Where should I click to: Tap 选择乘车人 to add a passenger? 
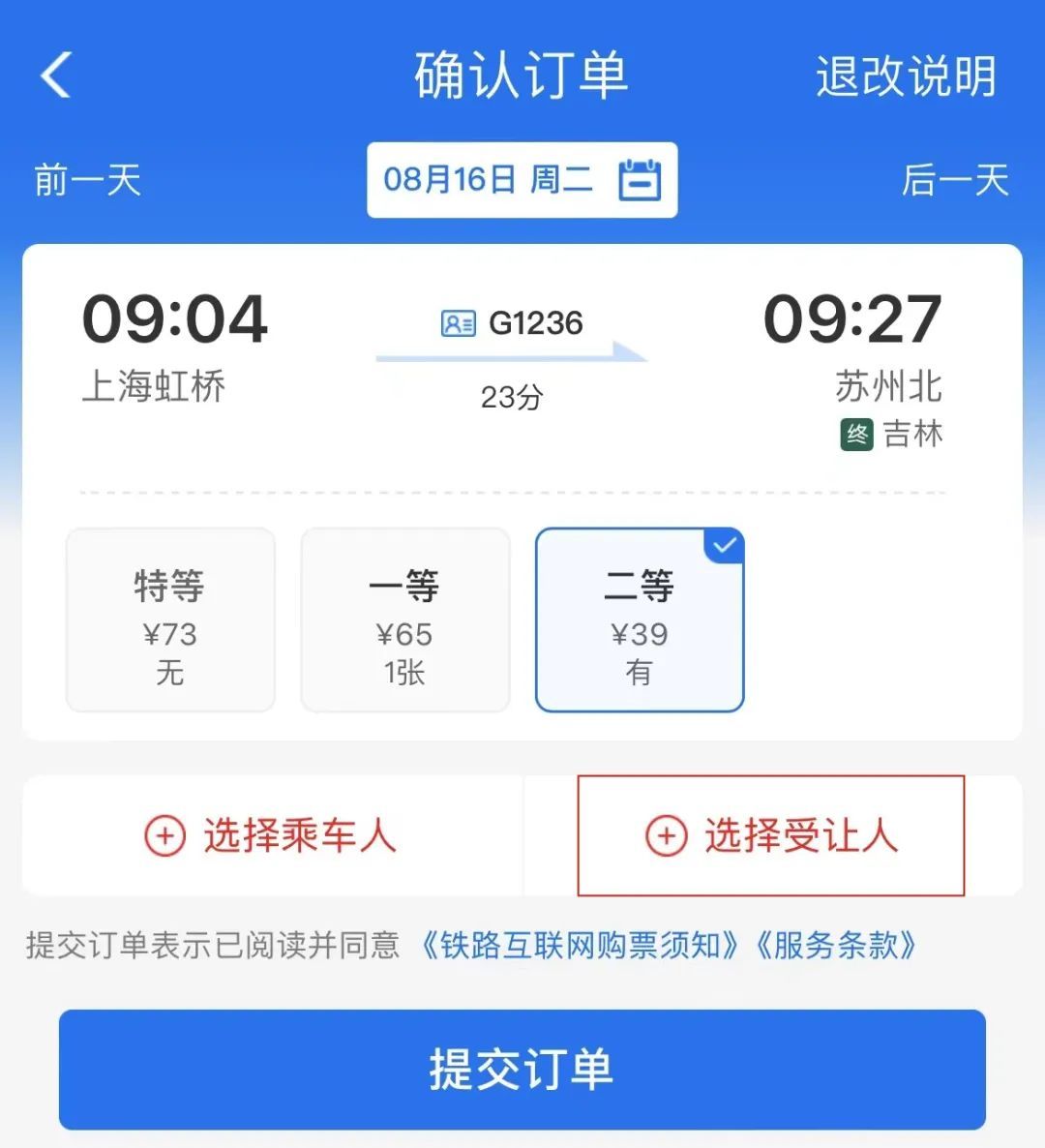pos(272,835)
